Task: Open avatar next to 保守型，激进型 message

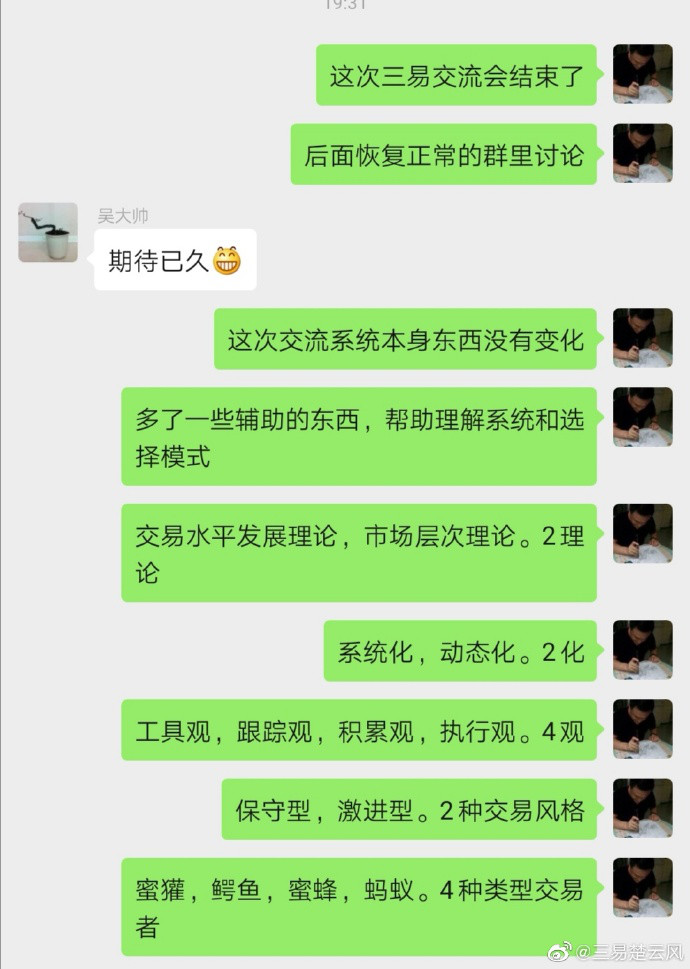Action: (642, 808)
